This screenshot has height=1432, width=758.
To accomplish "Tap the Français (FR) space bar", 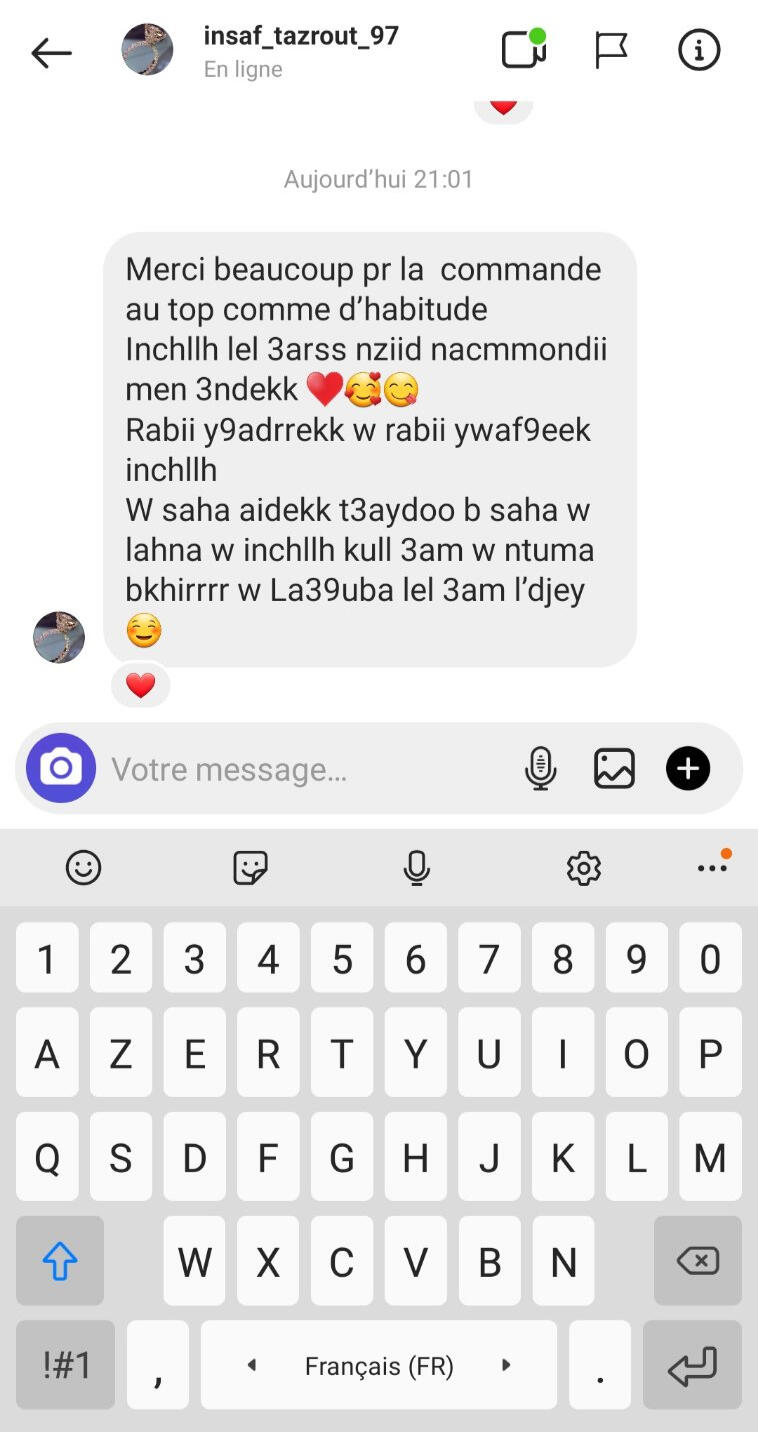I will [x=379, y=1365].
